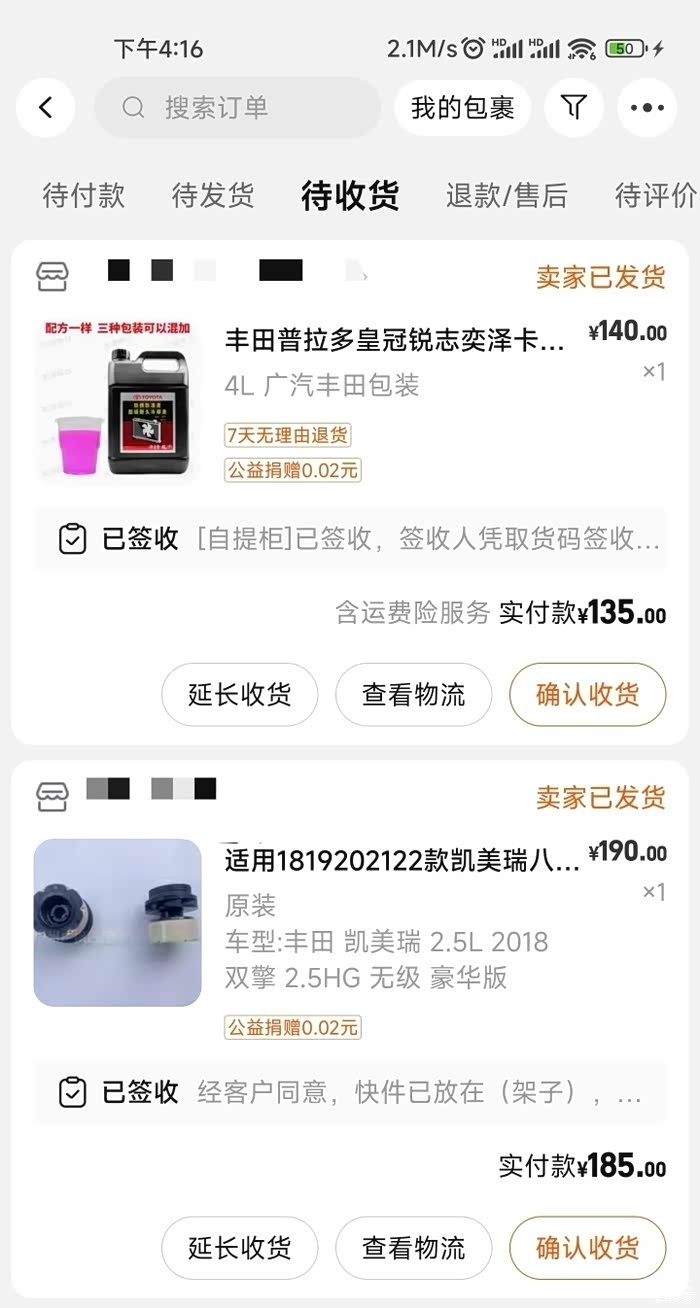Tap the 搜索订单 search field
The image size is (700, 1308).
pos(237,108)
